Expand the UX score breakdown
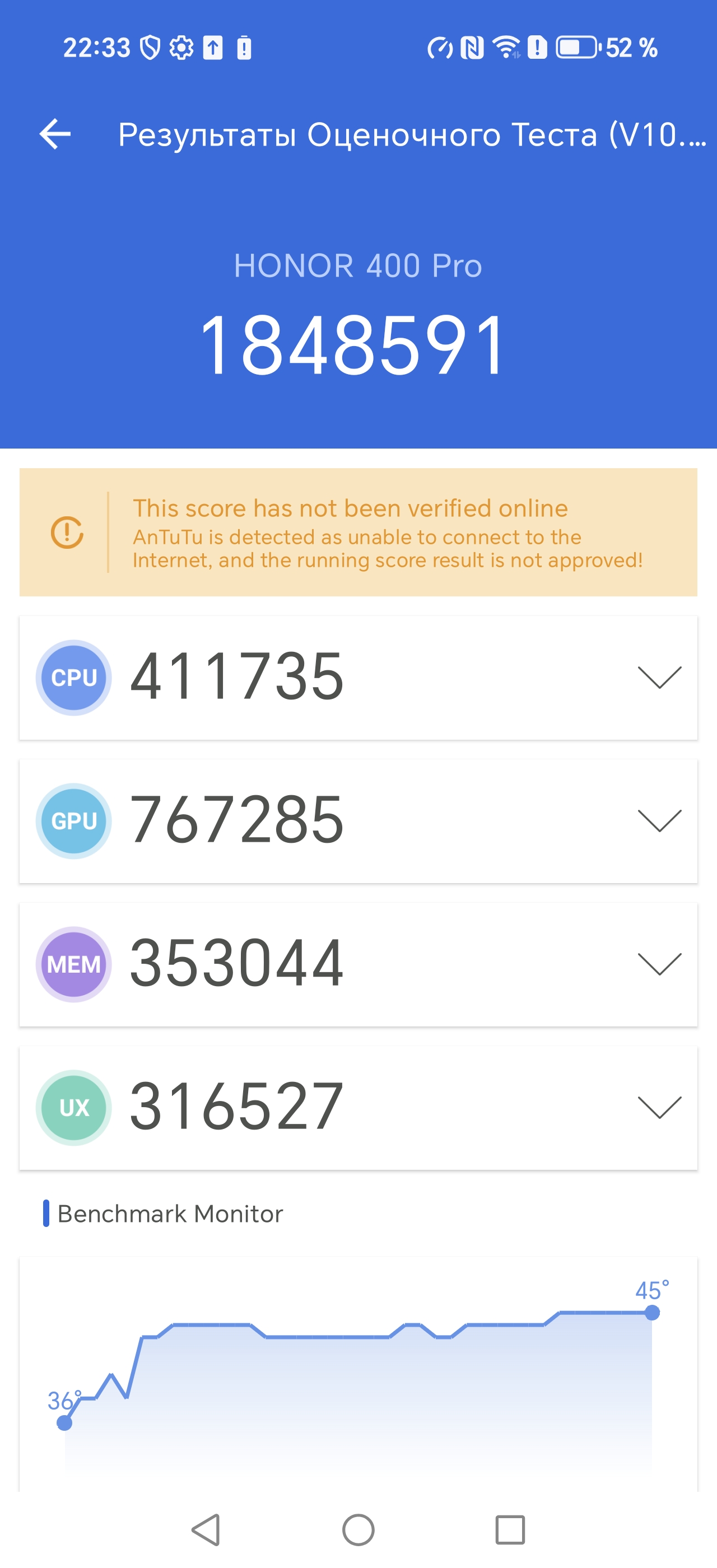The width and height of the screenshot is (717, 1568). point(659,1107)
